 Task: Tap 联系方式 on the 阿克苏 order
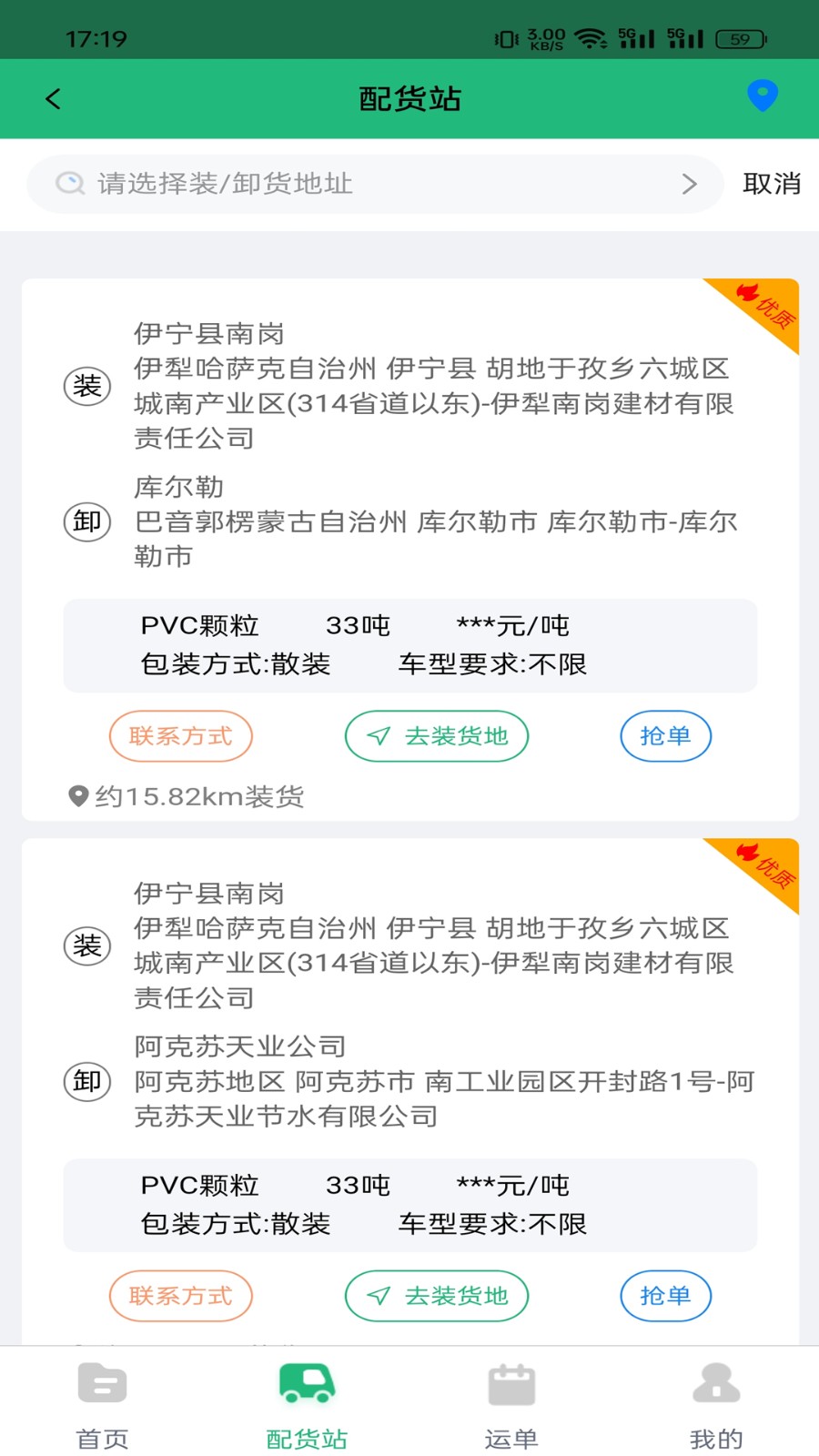coord(181,1295)
